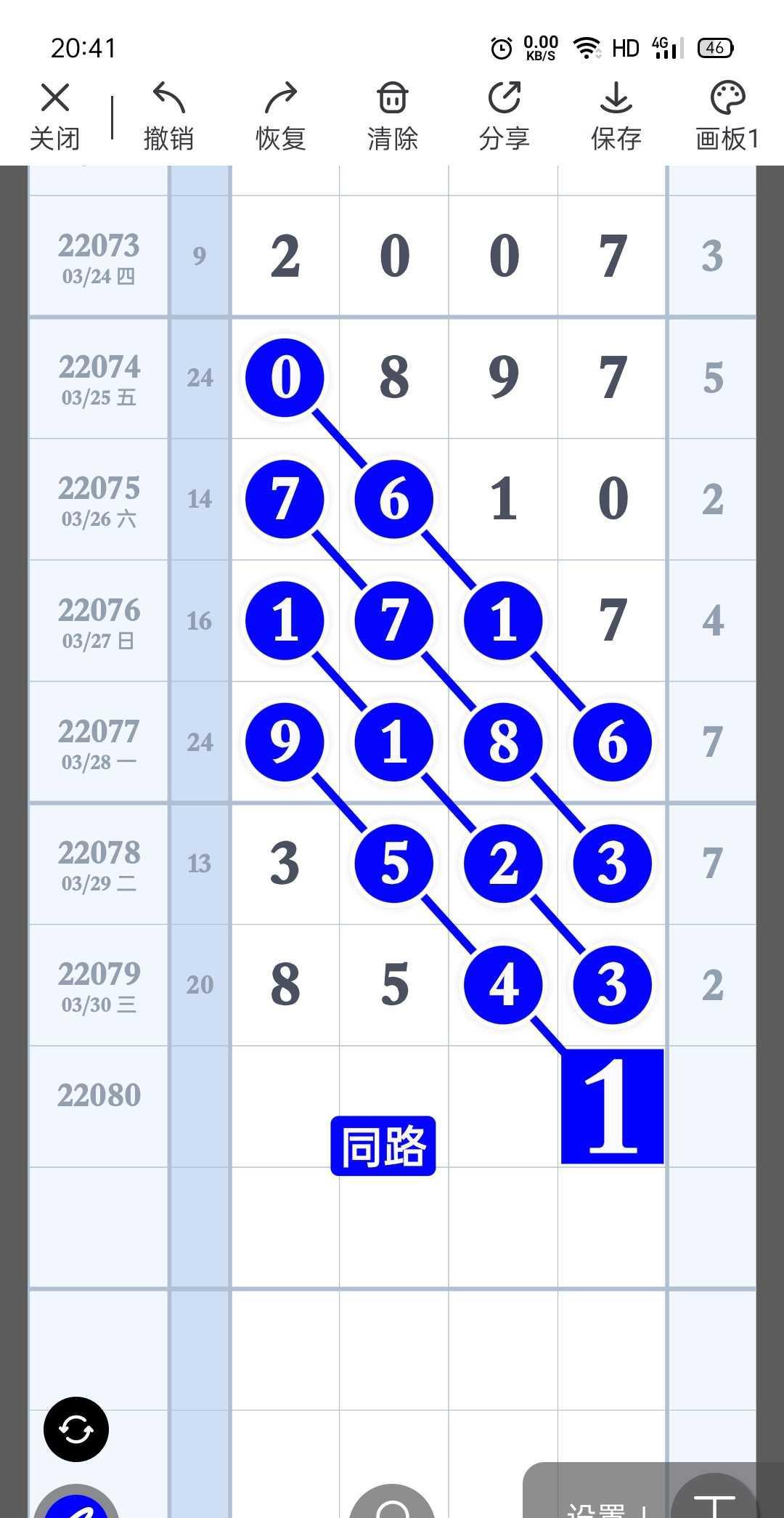This screenshot has height=1518, width=784.
Task: Share the chart with 分享
Action: (x=504, y=115)
